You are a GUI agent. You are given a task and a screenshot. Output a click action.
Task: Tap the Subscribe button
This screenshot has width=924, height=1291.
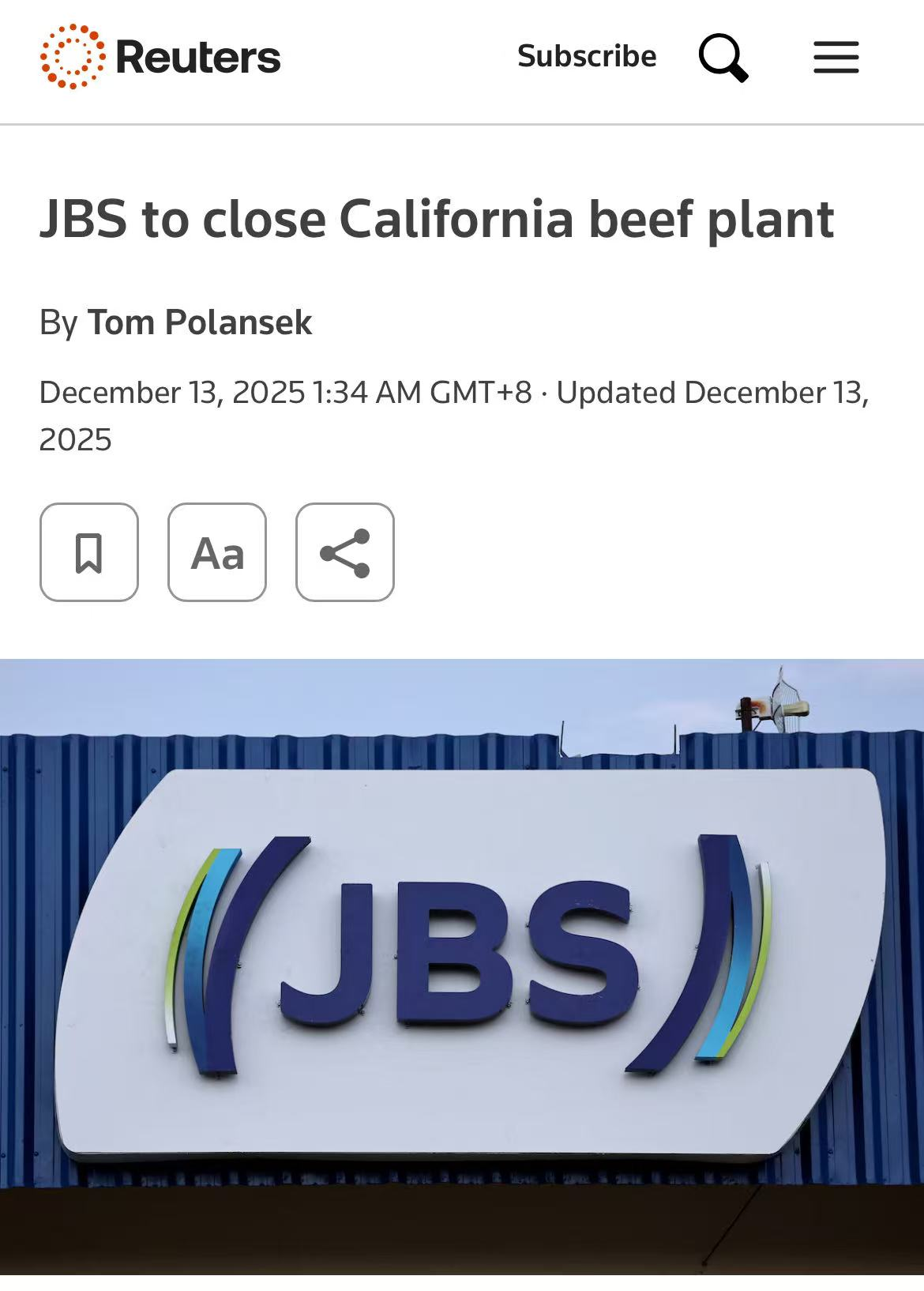[586, 56]
